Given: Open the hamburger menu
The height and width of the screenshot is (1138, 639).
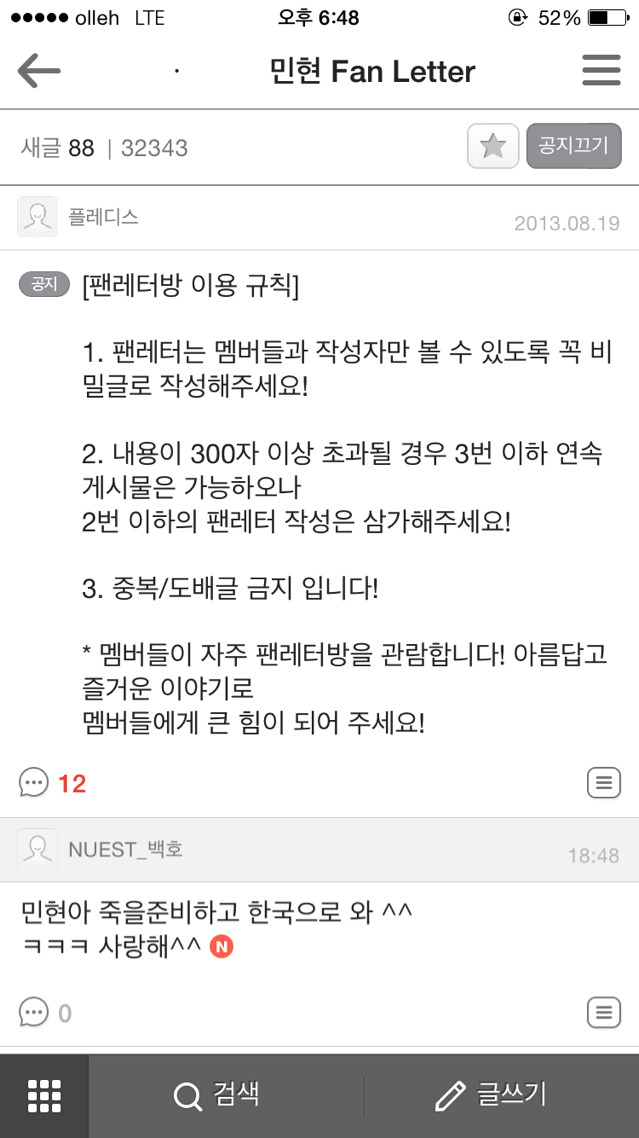Looking at the screenshot, I should tap(602, 71).
